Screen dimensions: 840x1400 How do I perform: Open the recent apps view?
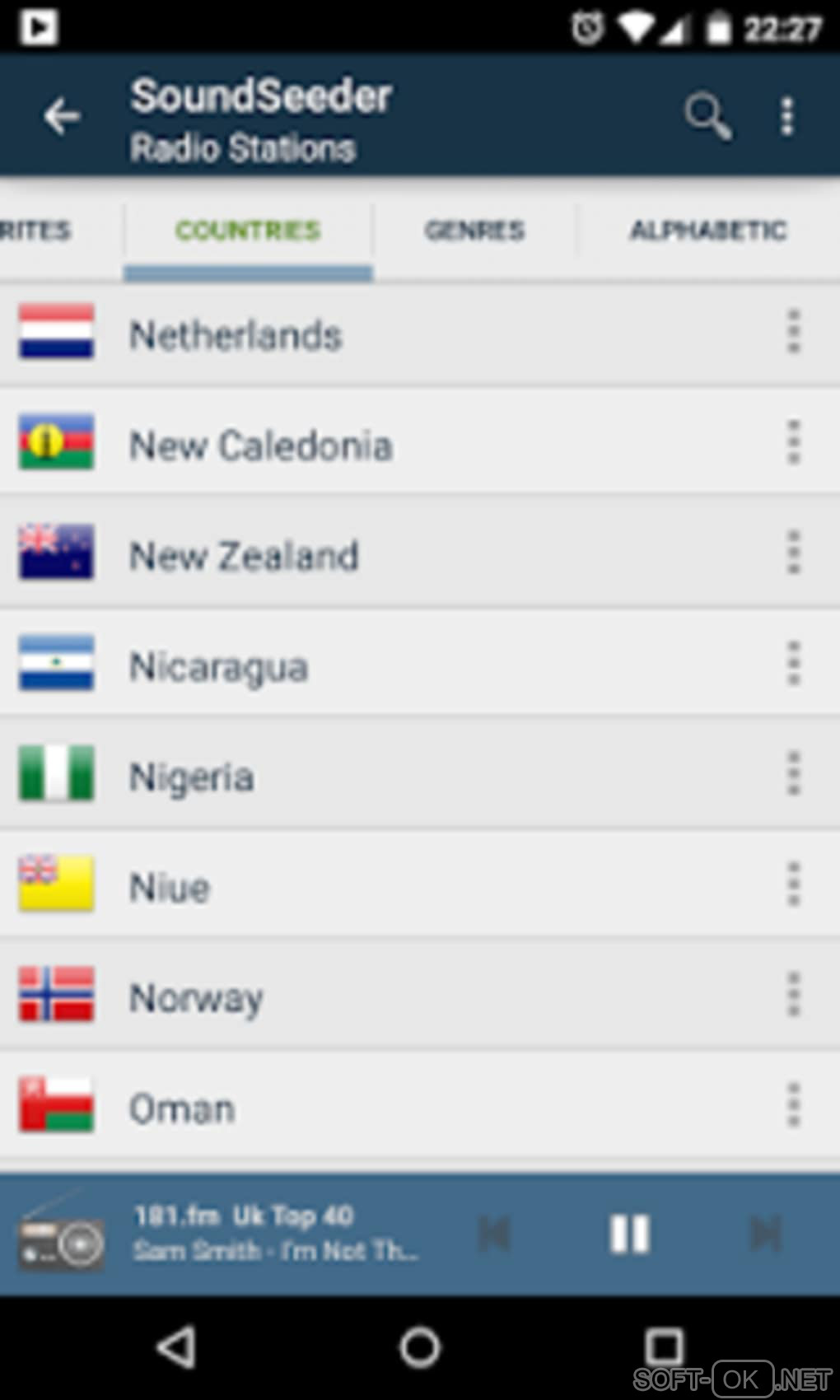click(664, 1348)
